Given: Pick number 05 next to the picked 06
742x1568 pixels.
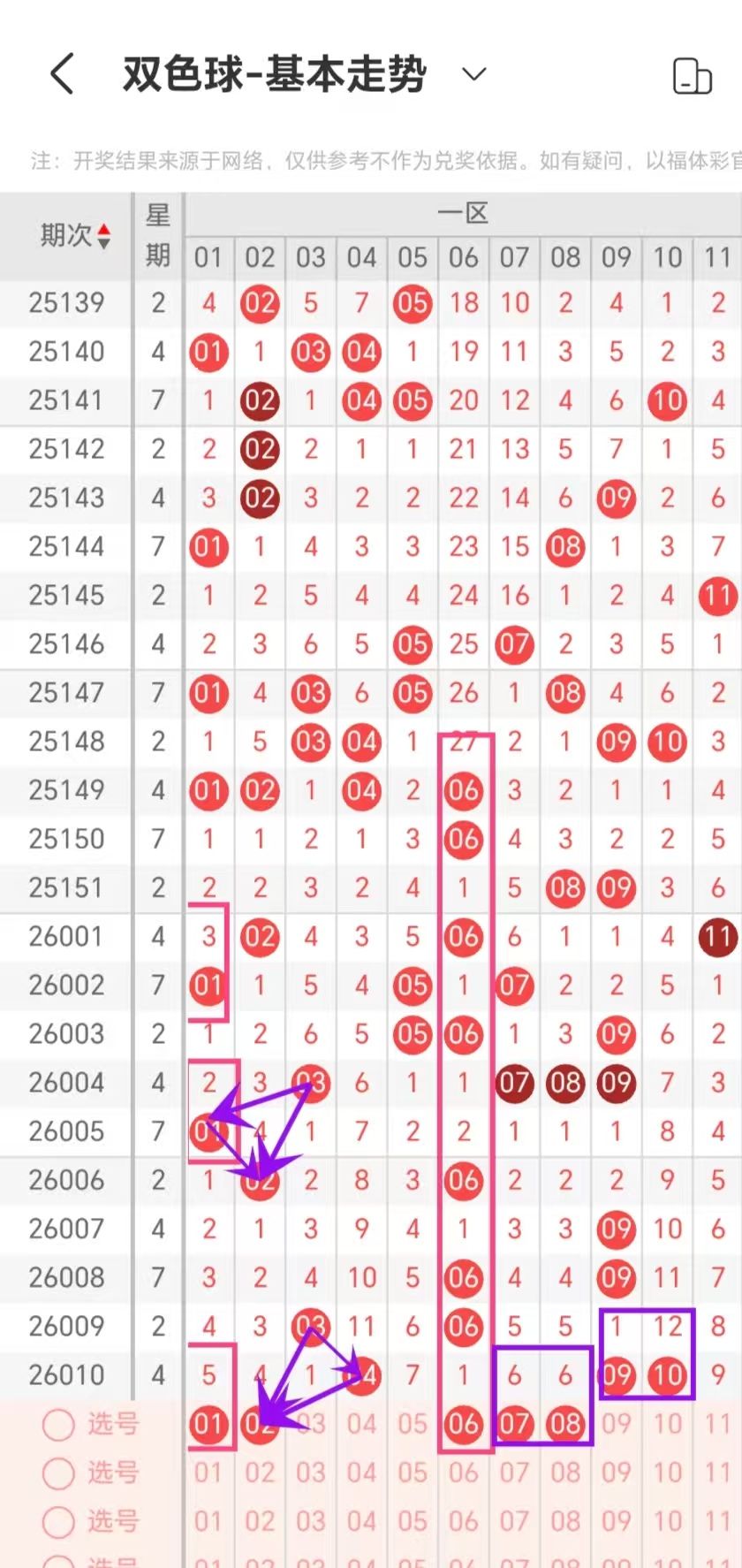Looking at the screenshot, I should pos(413,1424).
